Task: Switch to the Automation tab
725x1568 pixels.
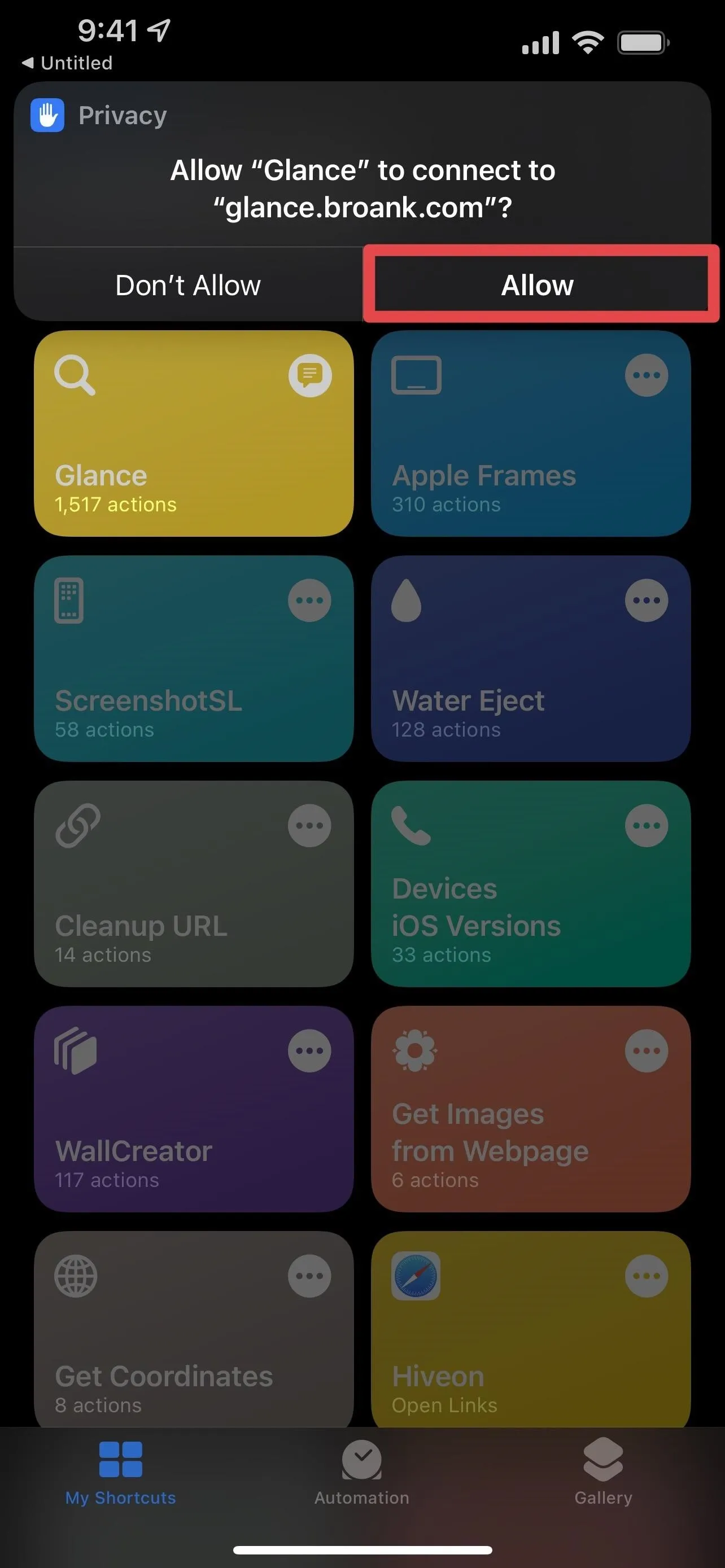Action: (361, 1472)
